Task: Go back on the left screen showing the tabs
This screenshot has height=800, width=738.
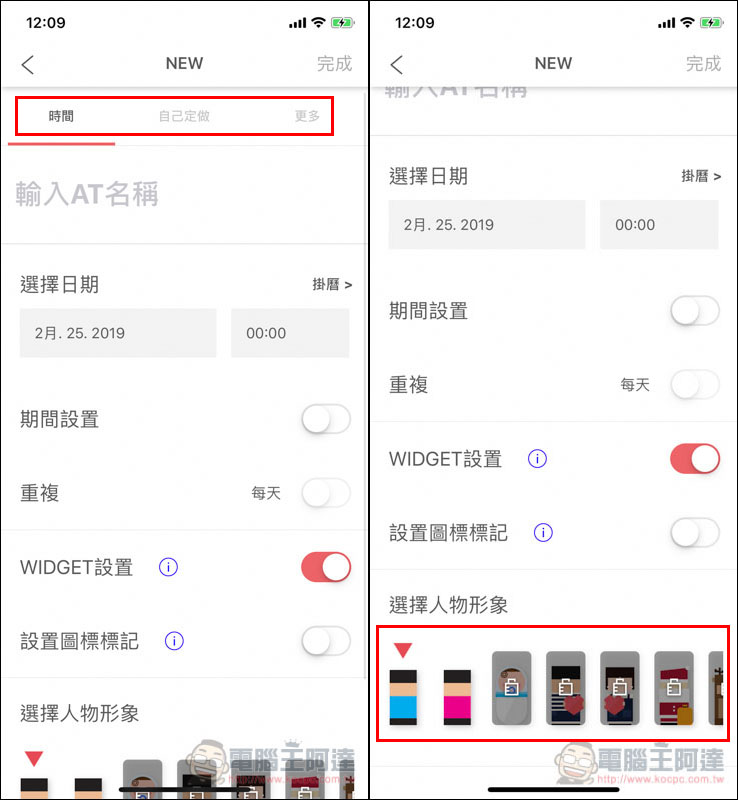Action: [28, 64]
